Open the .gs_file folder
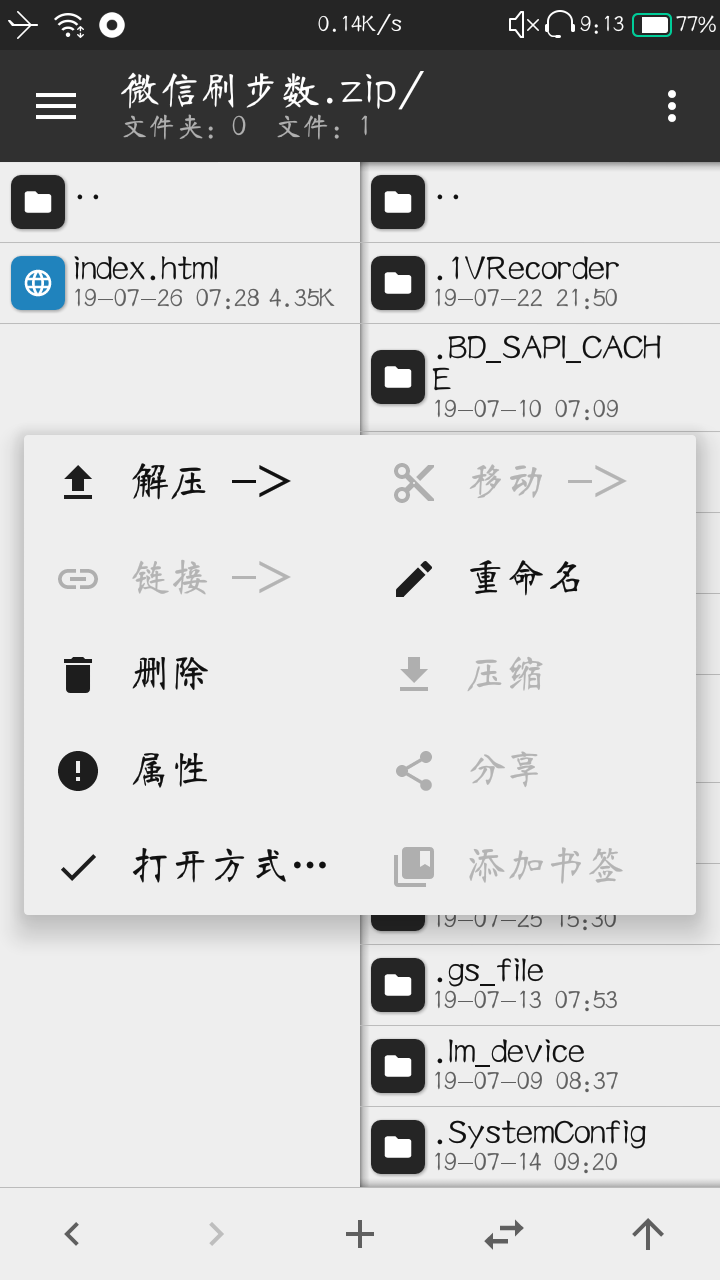 540,984
